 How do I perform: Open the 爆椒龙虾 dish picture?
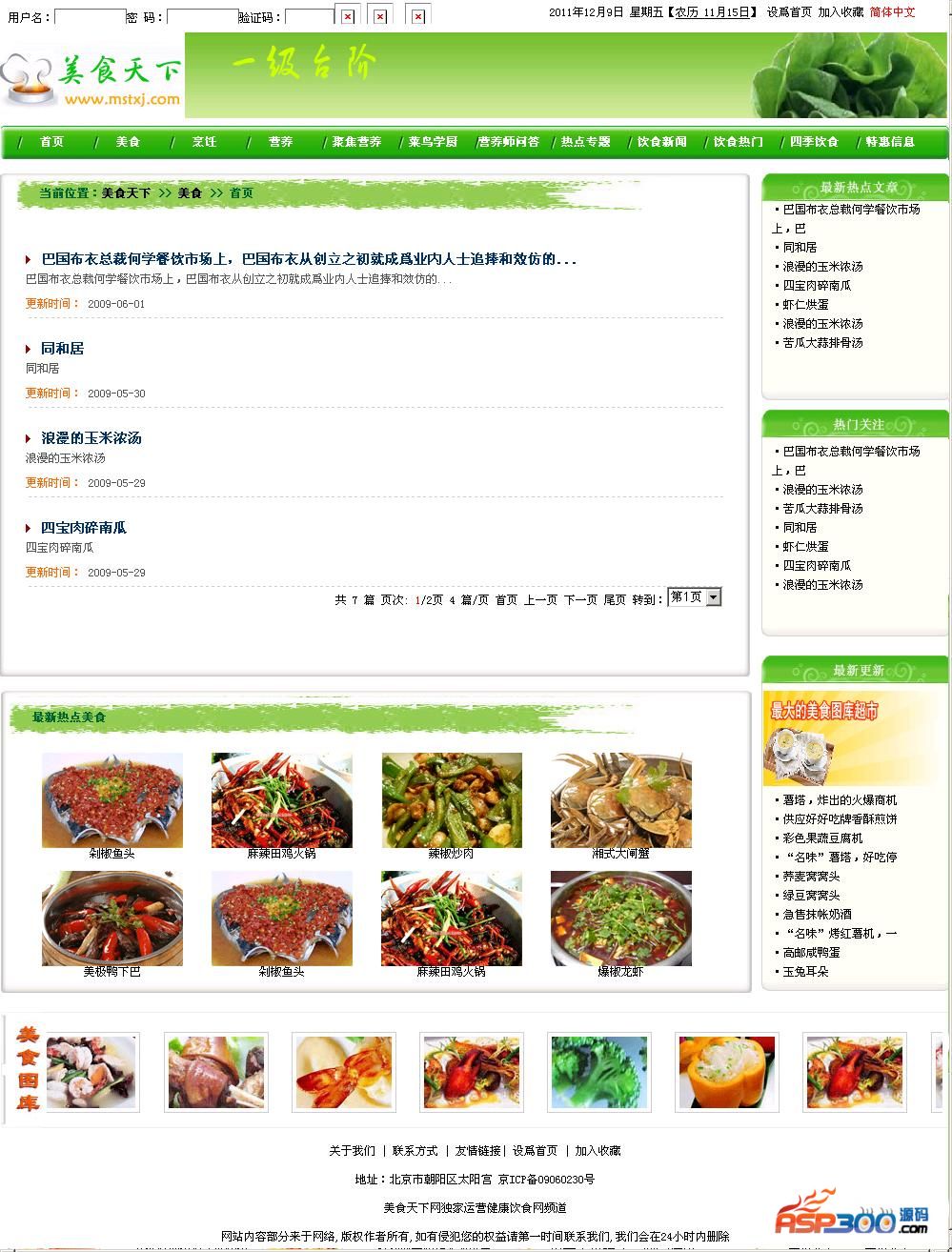621,919
